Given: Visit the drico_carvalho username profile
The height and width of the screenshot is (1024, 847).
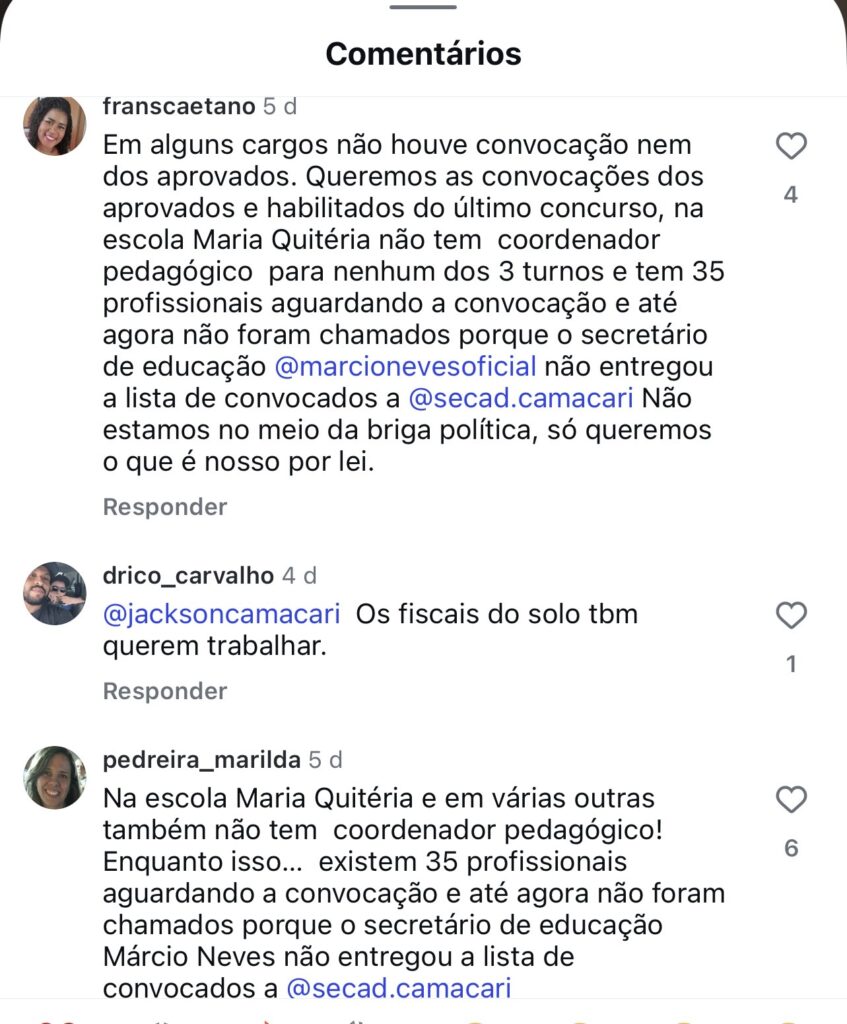Looking at the screenshot, I should click(x=188, y=575).
